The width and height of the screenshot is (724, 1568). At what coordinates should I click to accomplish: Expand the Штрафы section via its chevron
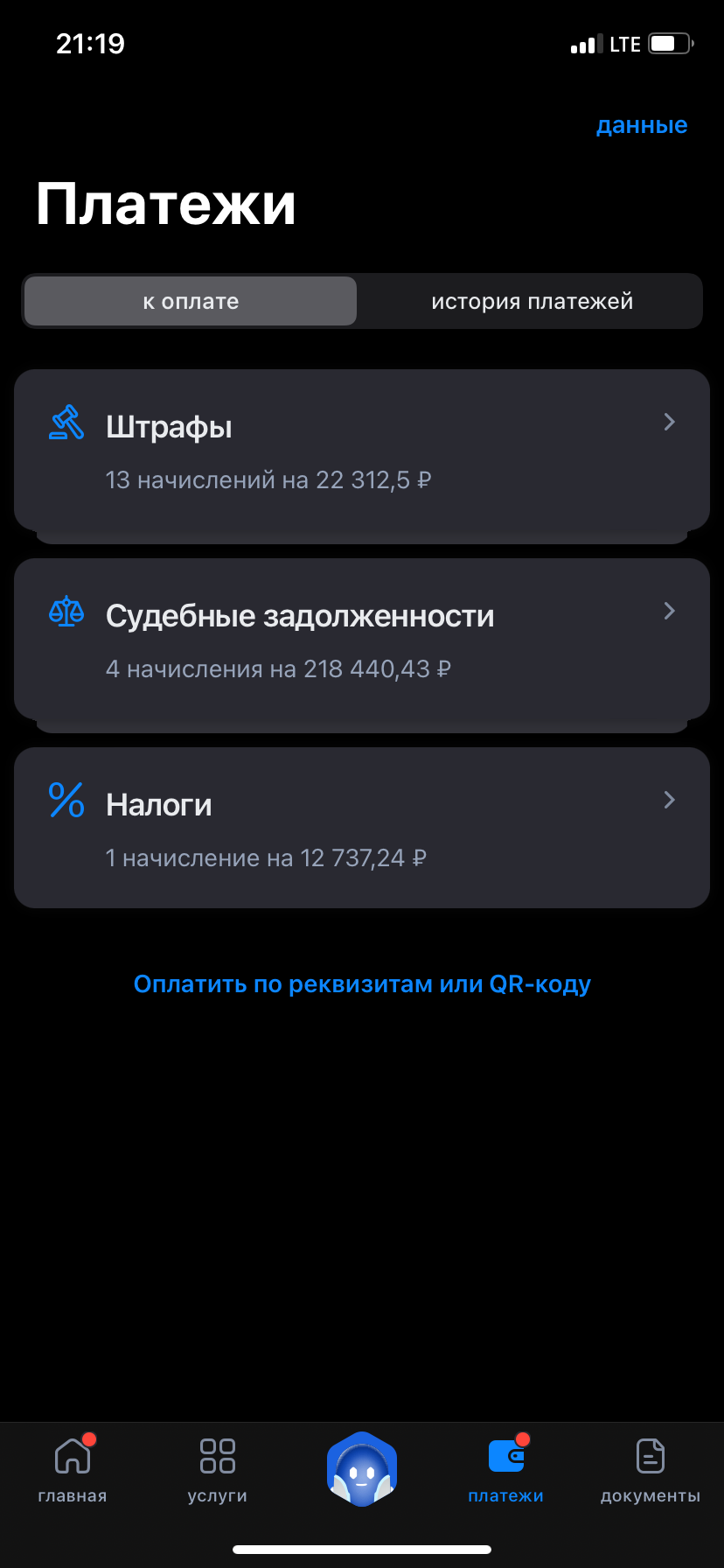[669, 423]
